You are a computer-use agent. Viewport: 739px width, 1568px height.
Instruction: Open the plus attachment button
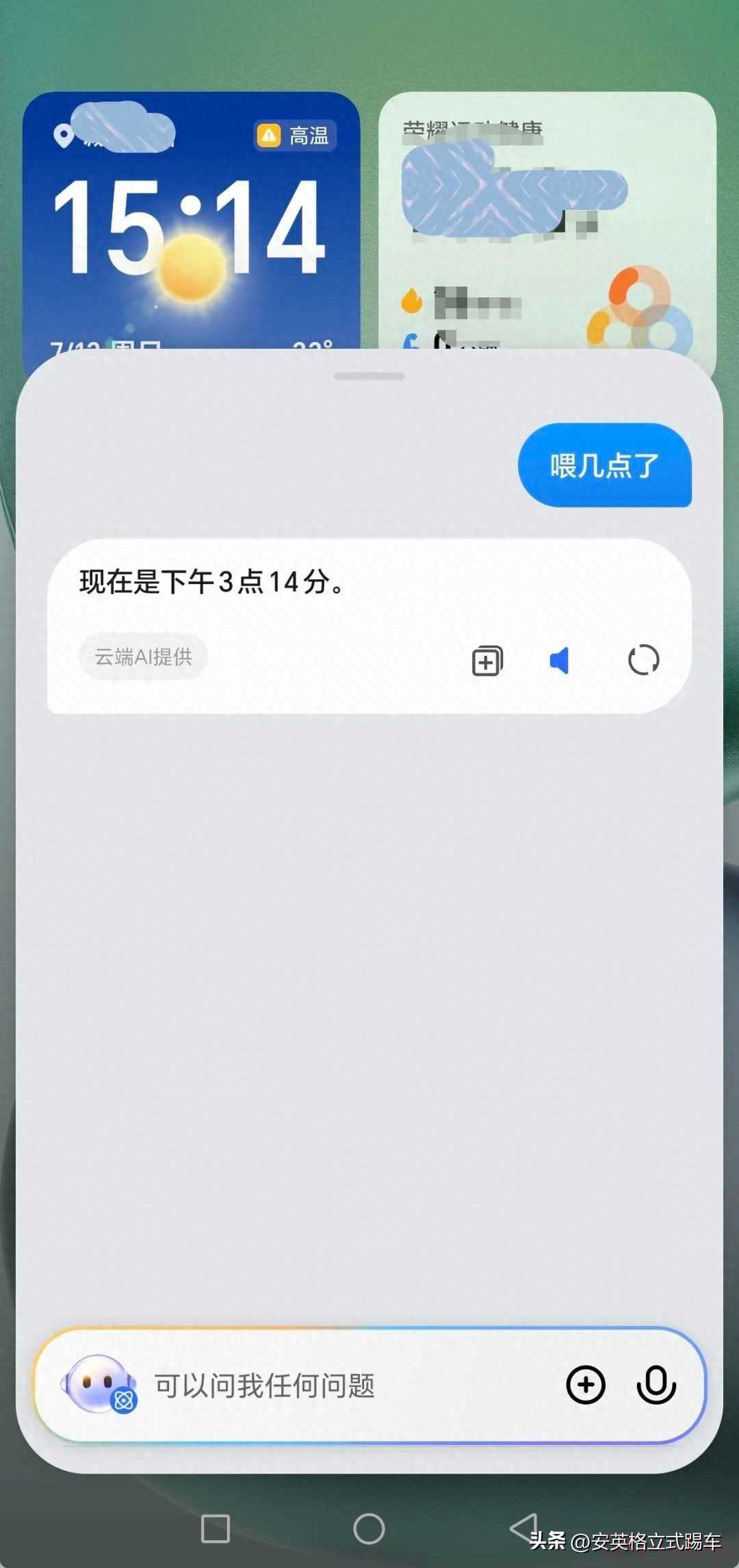[x=586, y=1385]
